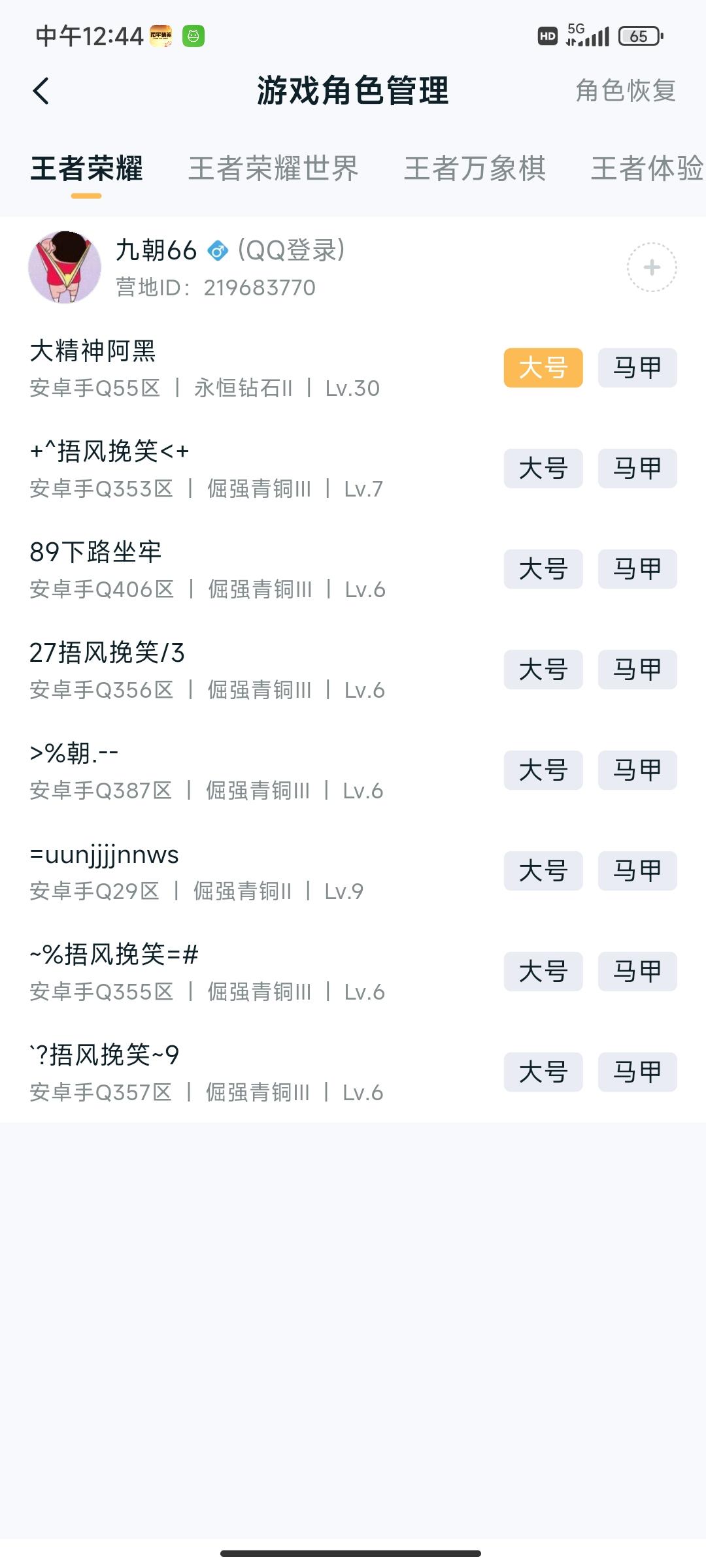This screenshot has height=1568, width=706.
Task: Toggle 马甲 for 89下路坐牢
Action: (x=637, y=569)
